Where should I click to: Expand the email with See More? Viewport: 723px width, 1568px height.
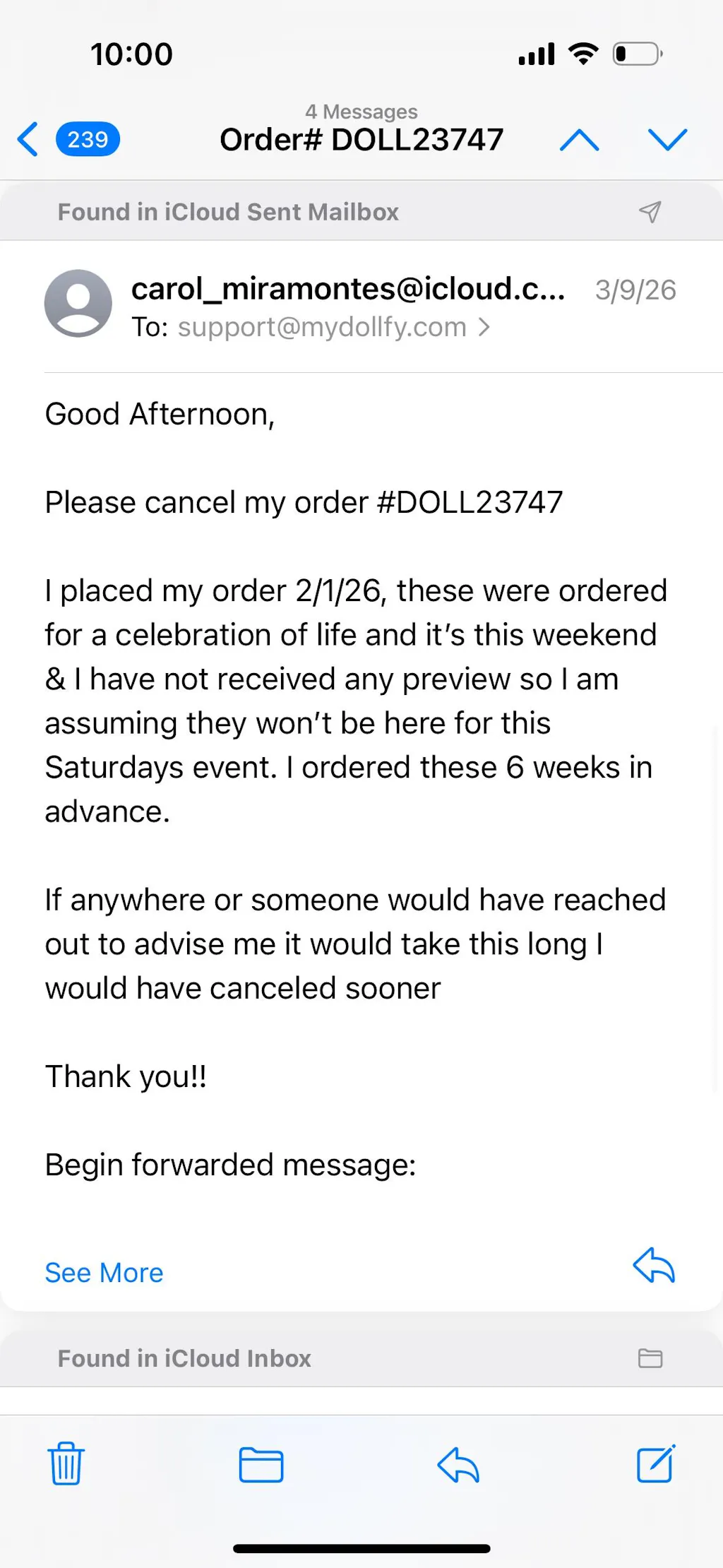pos(104,1273)
